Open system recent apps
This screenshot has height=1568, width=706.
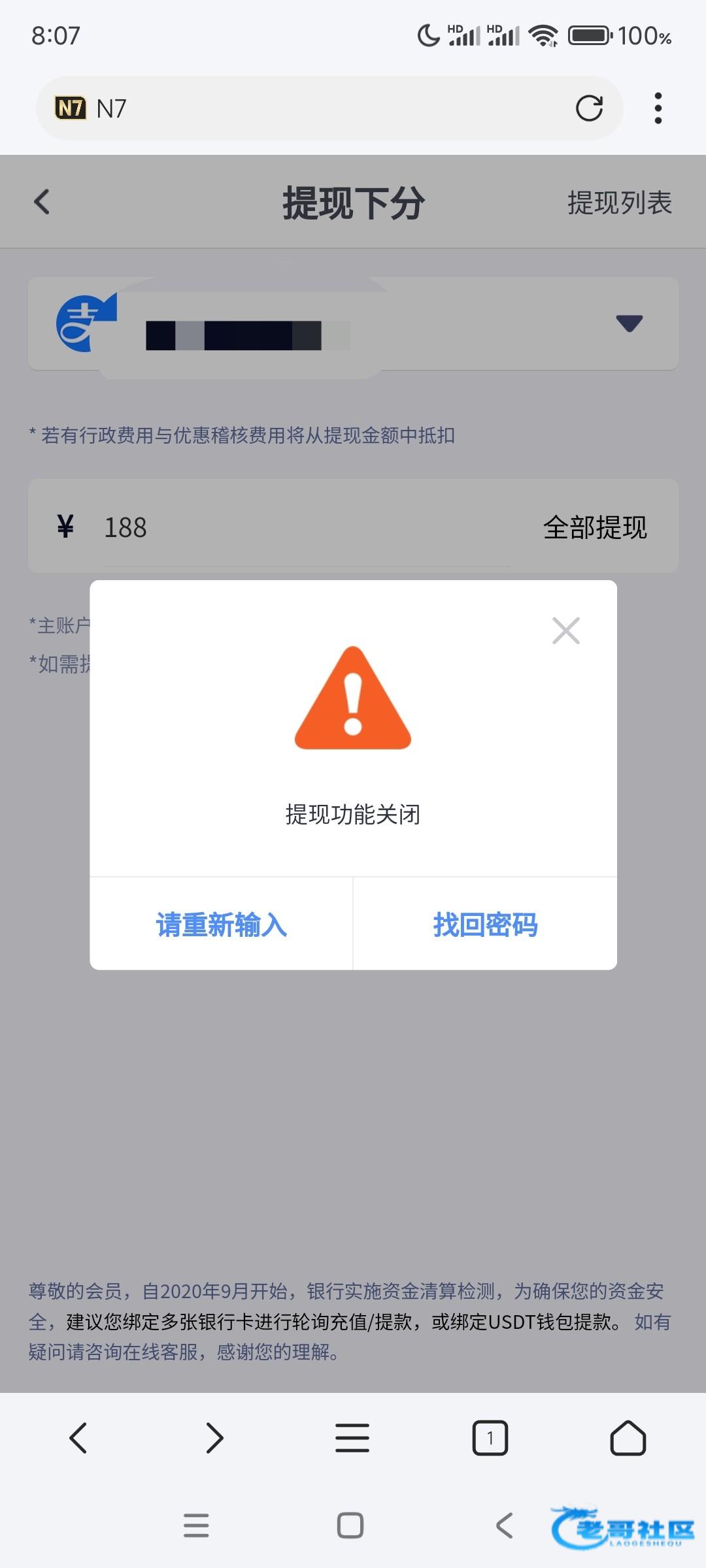[196, 1526]
